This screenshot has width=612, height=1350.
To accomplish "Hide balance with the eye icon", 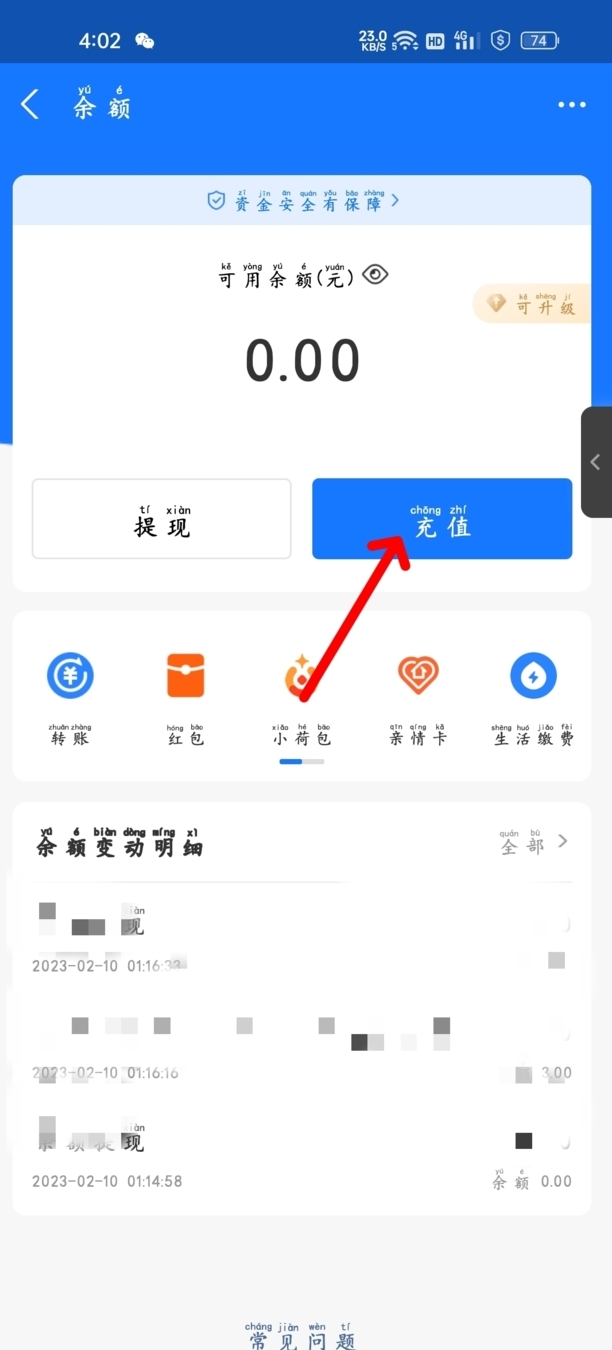I will point(375,275).
